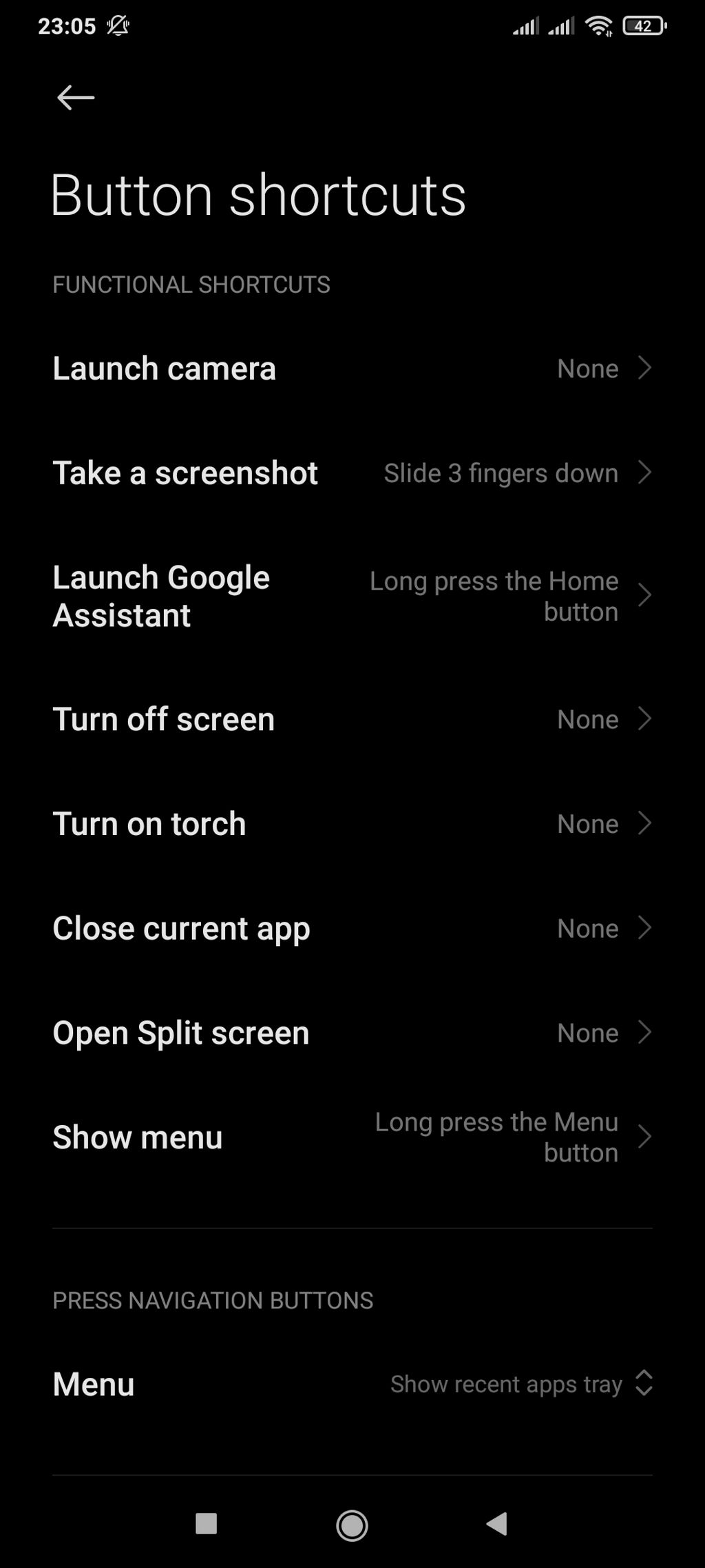This screenshot has width=705, height=1568.
Task: Set up Open Split screen shortcut
Action: pos(352,1033)
